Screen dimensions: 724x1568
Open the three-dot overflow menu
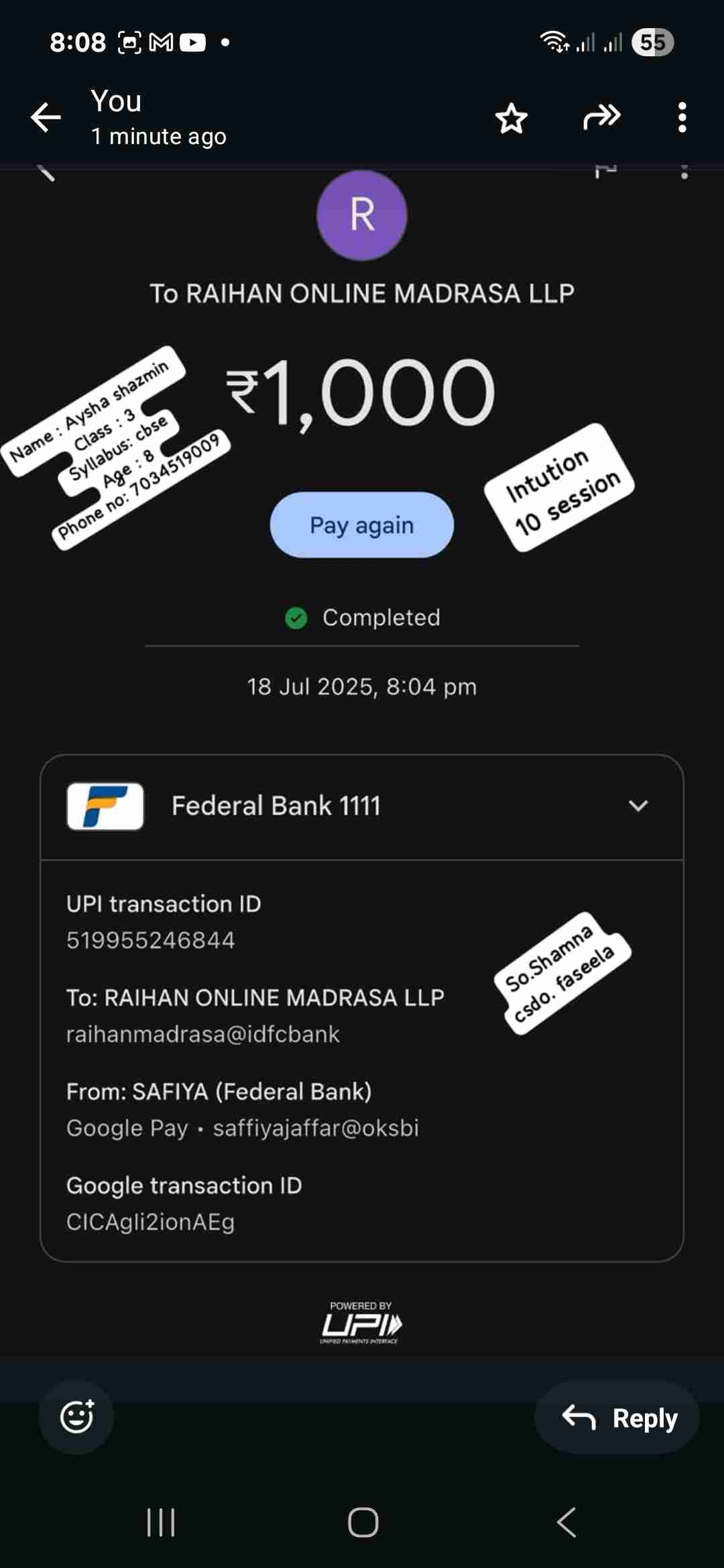click(682, 118)
